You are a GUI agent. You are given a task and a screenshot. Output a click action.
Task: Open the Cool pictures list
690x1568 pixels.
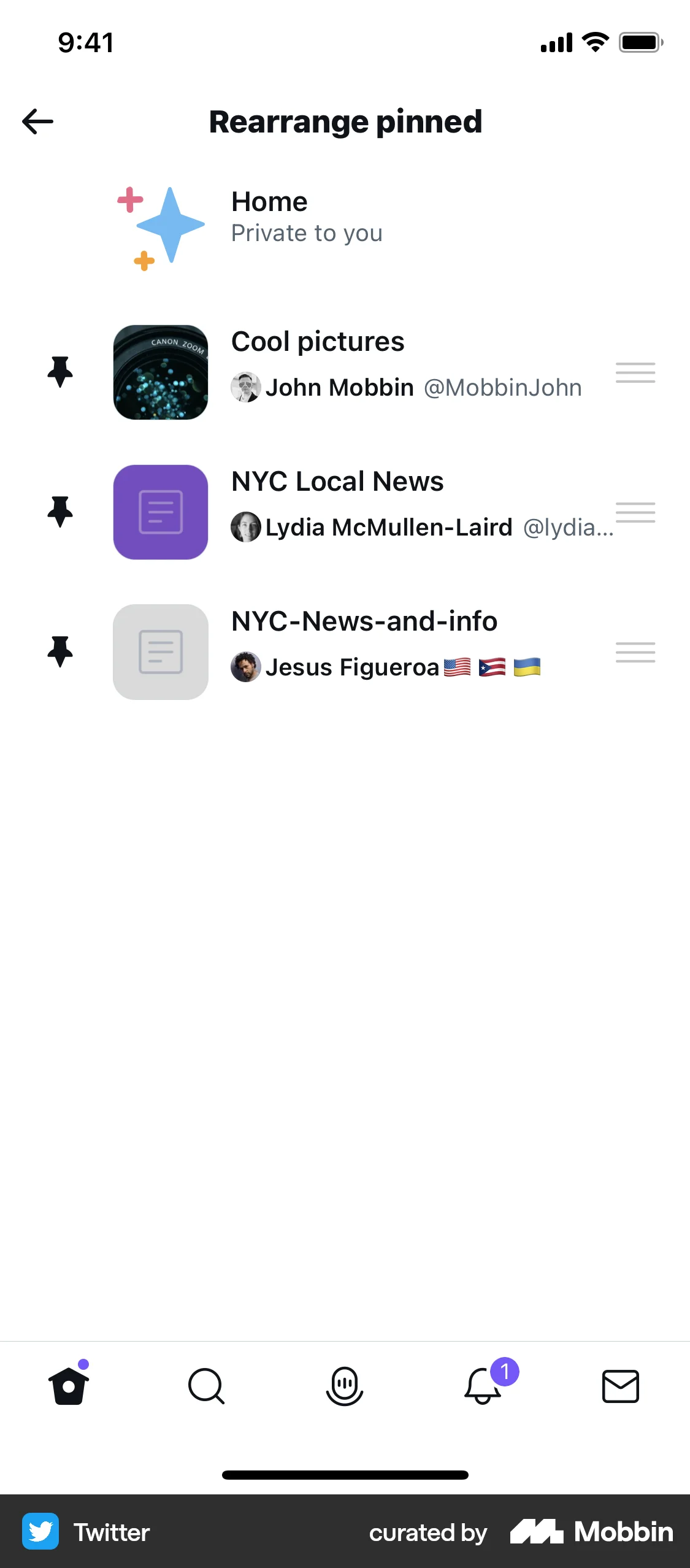pyautogui.click(x=318, y=341)
